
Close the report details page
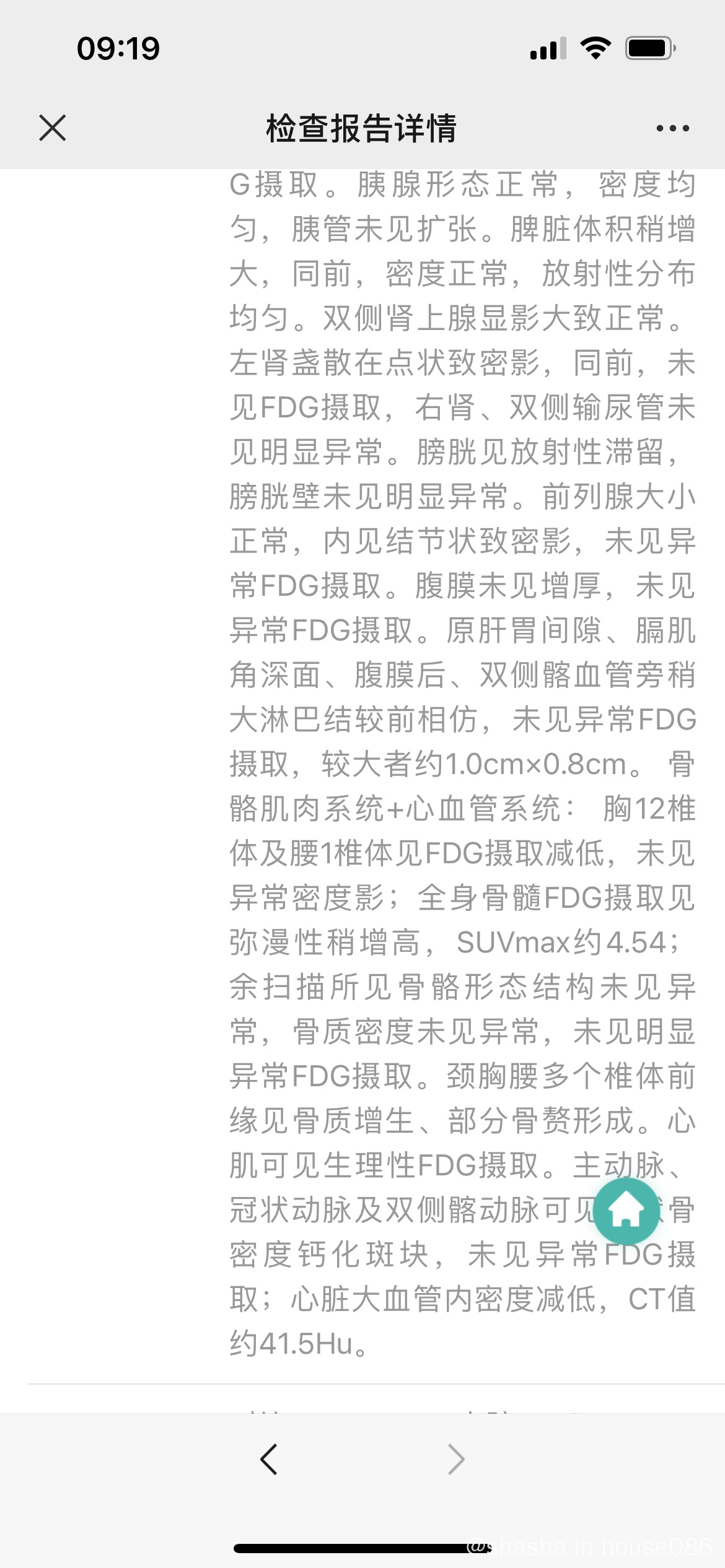click(53, 128)
